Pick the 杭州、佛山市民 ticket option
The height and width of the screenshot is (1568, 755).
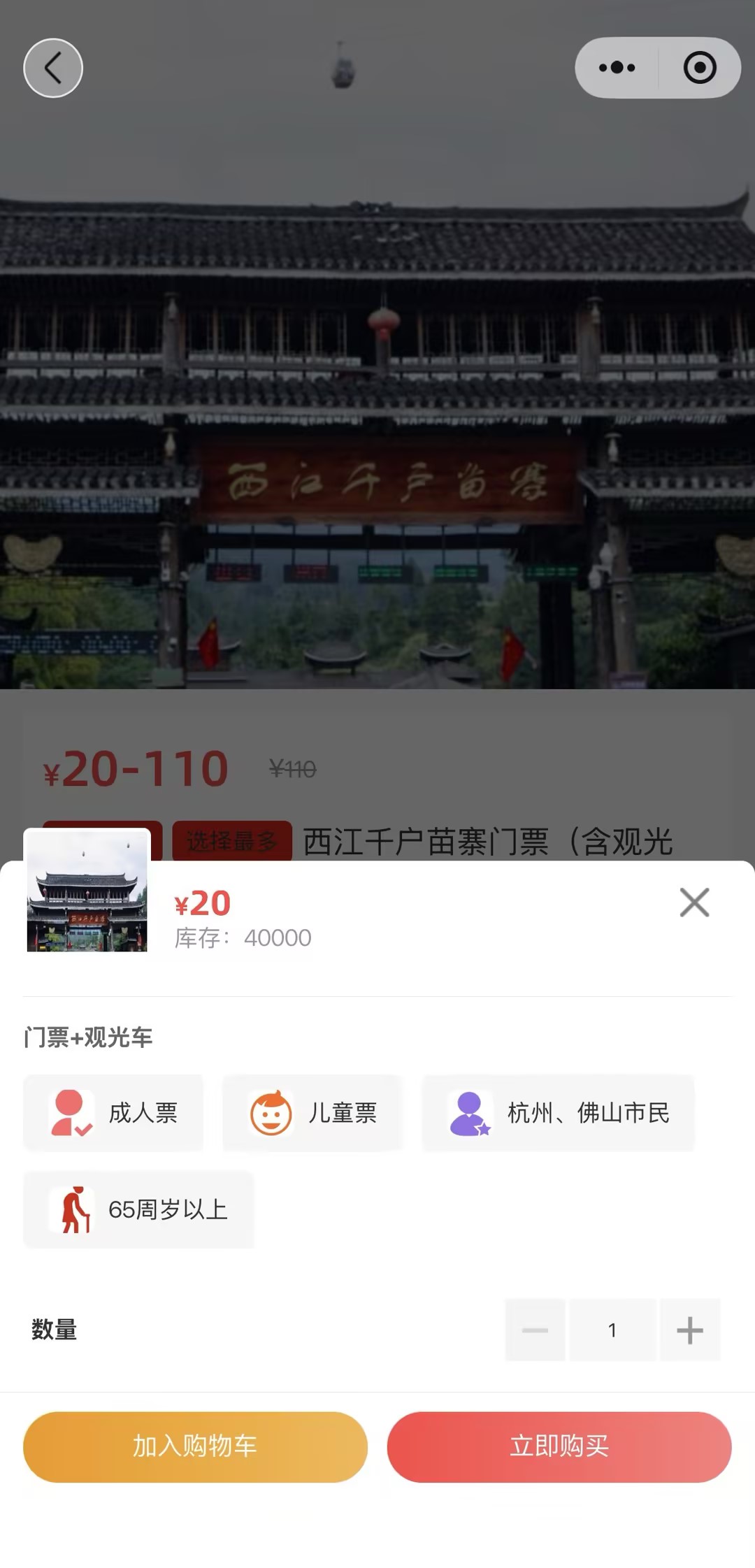click(x=558, y=1112)
